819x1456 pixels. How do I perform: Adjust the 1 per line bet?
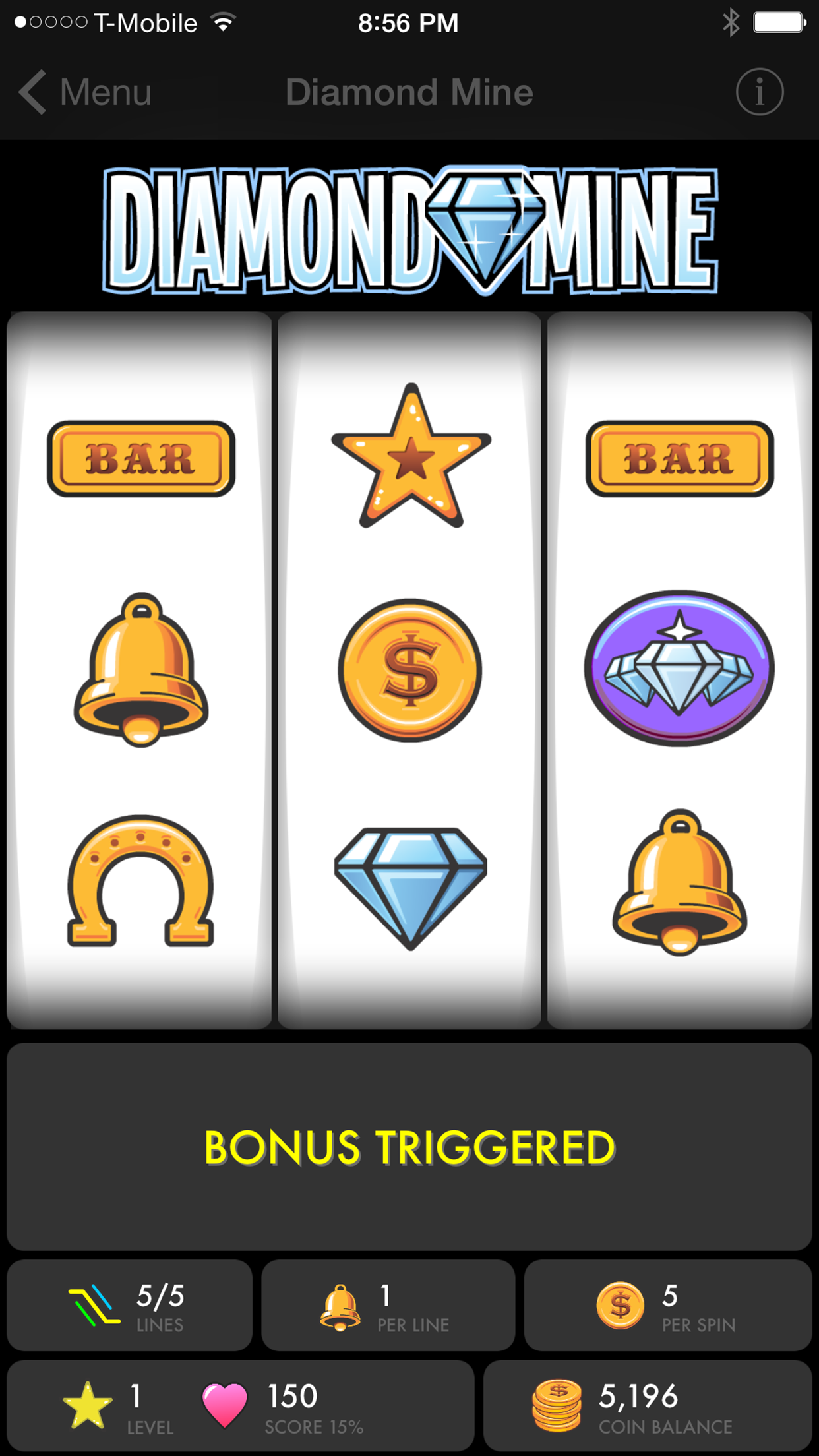click(388, 1306)
